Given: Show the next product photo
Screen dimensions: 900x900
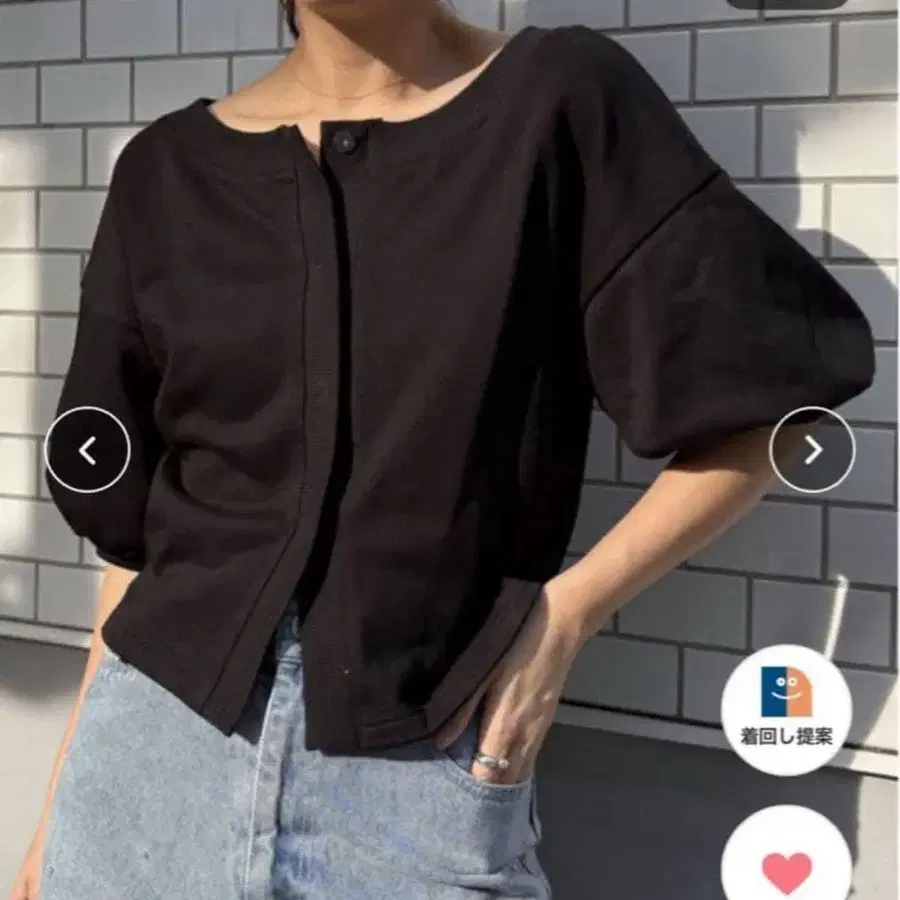Looking at the screenshot, I should click(812, 449).
